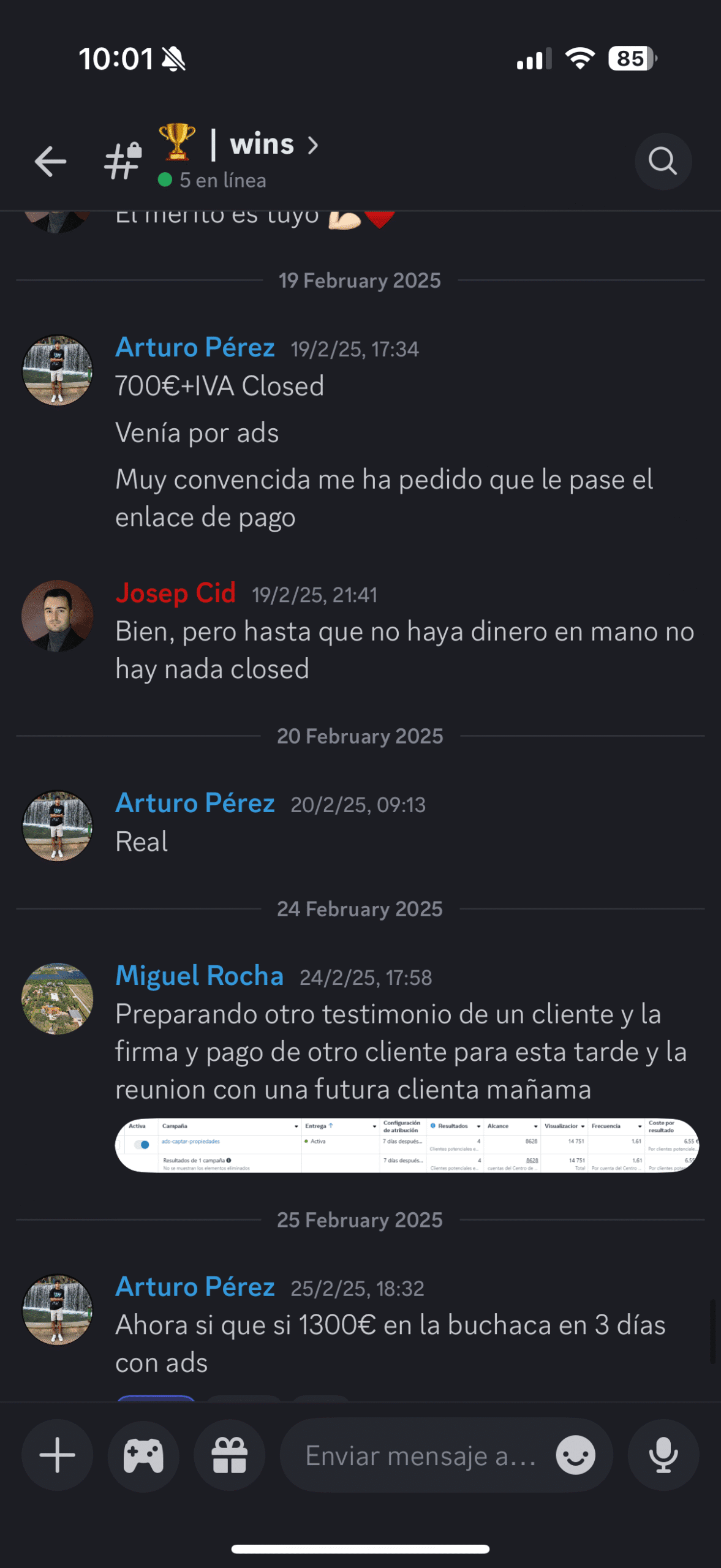
Task: Open the gift icon
Action: click(x=230, y=1455)
